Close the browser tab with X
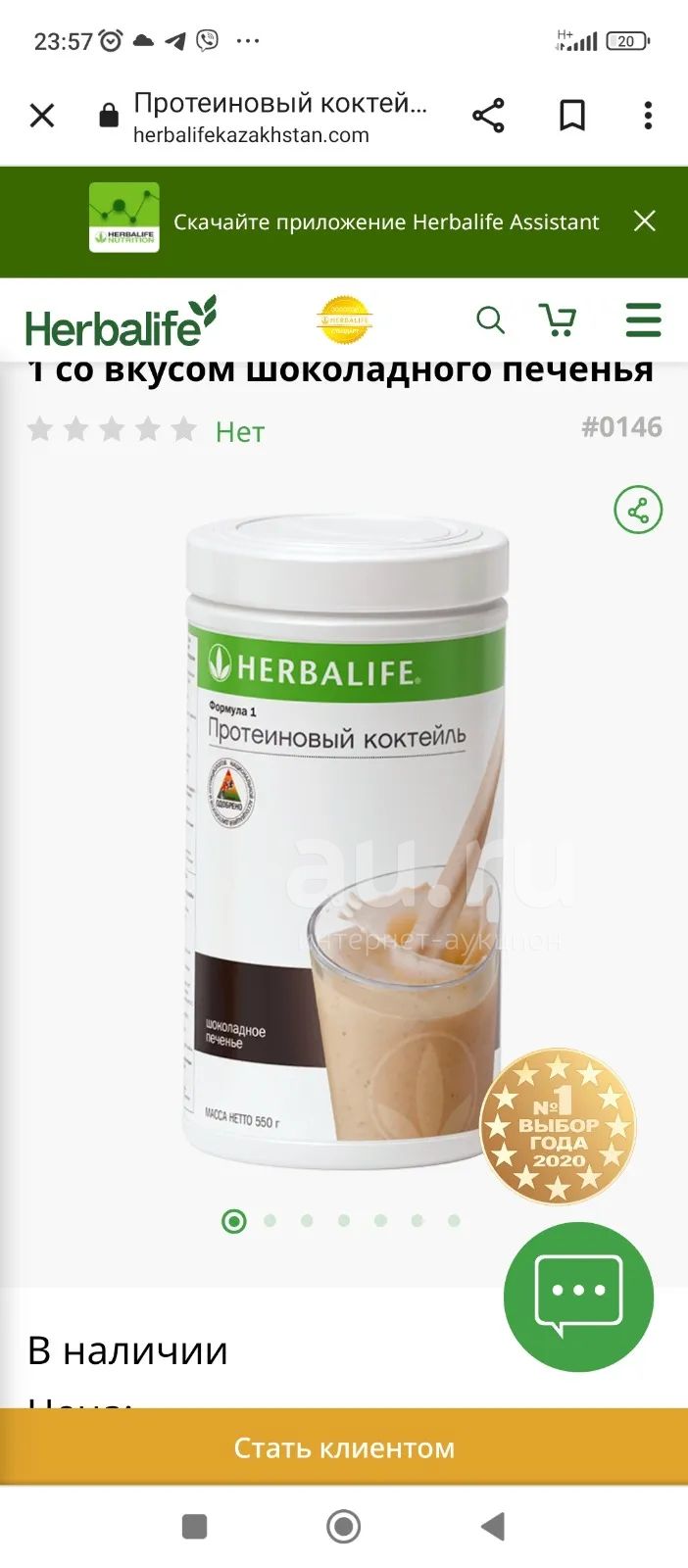This screenshot has height=1568, width=688. point(42,116)
